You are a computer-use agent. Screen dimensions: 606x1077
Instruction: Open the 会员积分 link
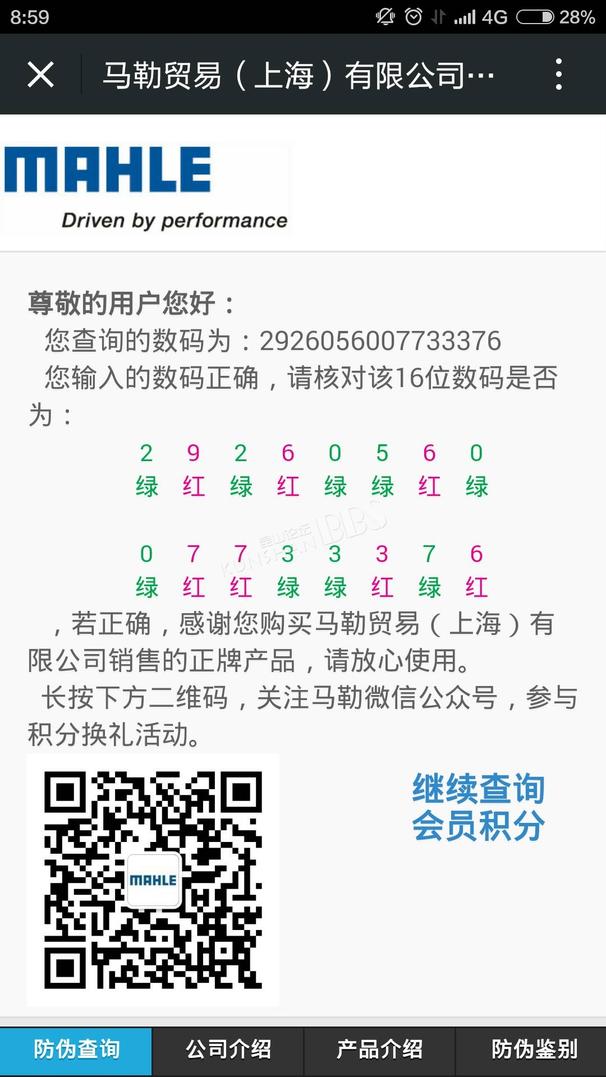tap(478, 826)
